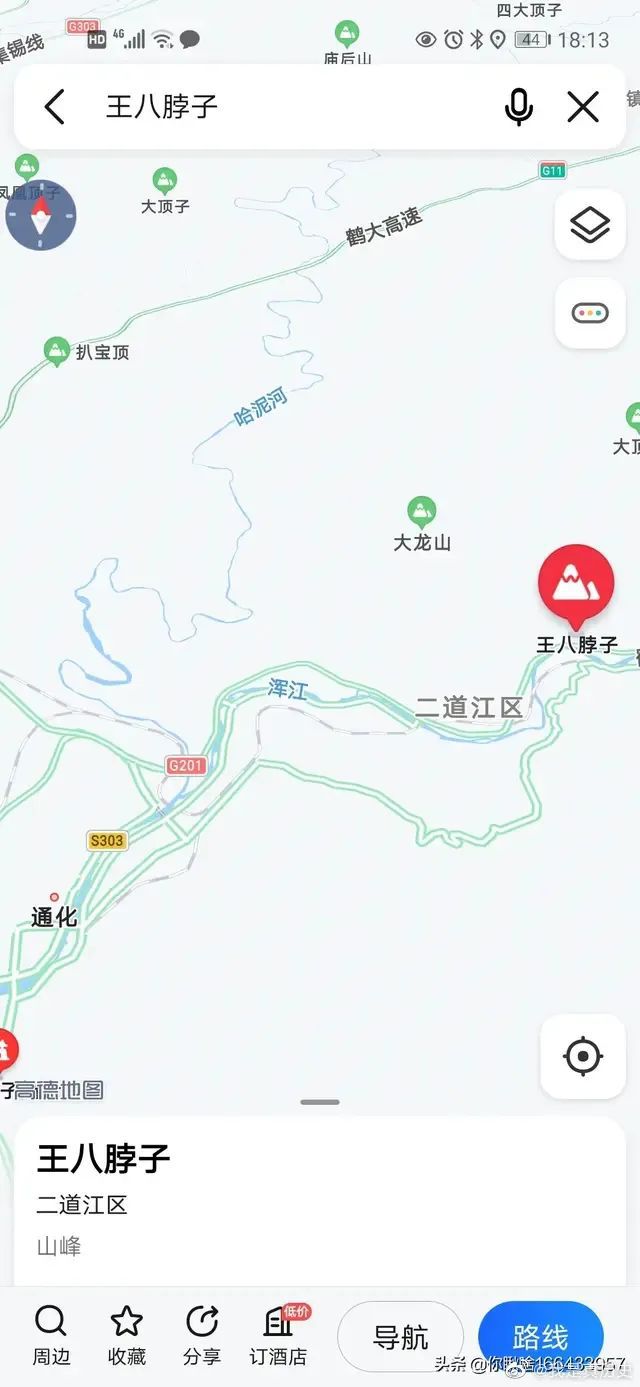This screenshot has width=640, height=1387.
Task: Select the 大龙山 peak marker
Action: click(421, 513)
